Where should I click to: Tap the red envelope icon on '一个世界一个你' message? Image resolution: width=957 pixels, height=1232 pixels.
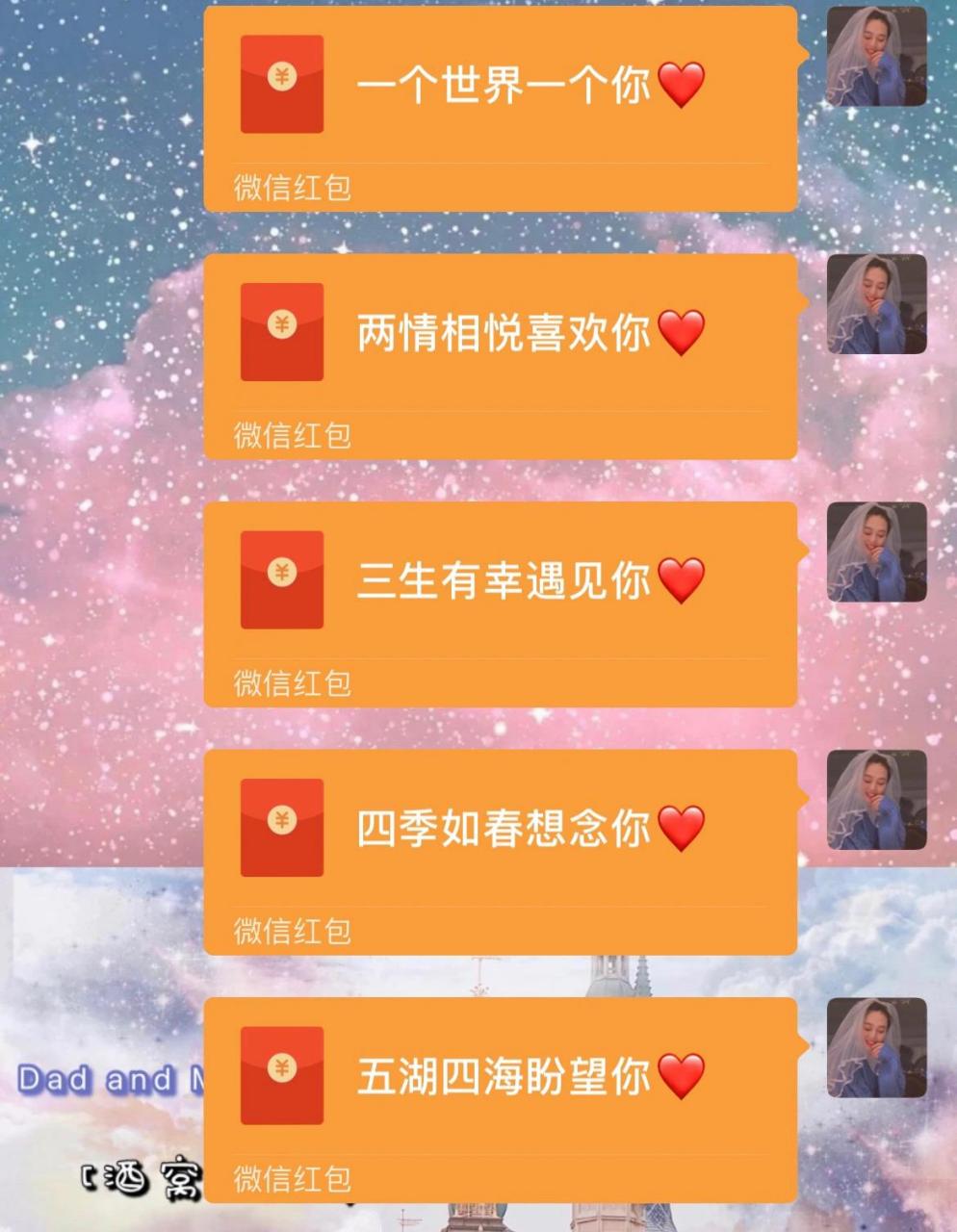click(281, 83)
